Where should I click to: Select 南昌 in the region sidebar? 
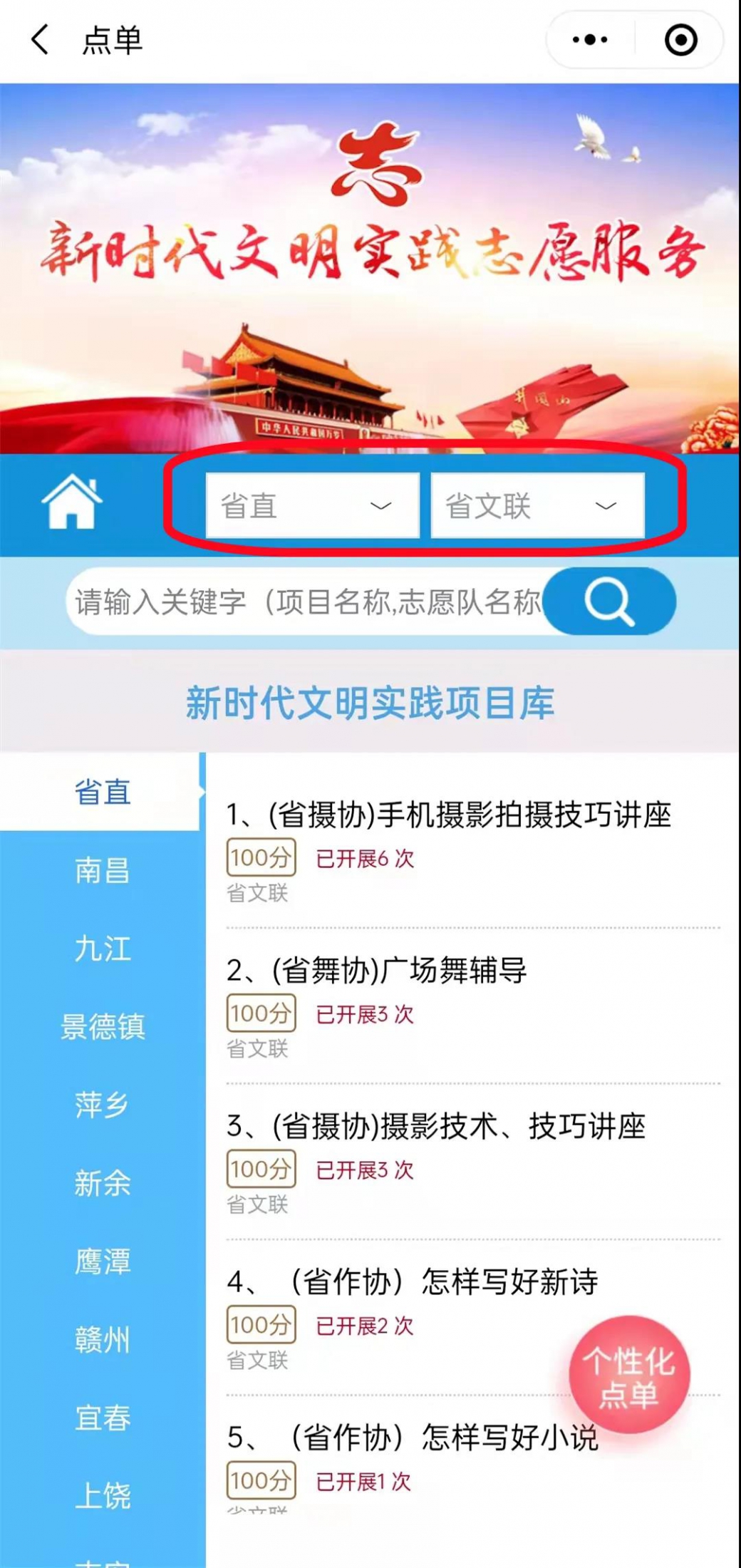pyautogui.click(x=103, y=870)
